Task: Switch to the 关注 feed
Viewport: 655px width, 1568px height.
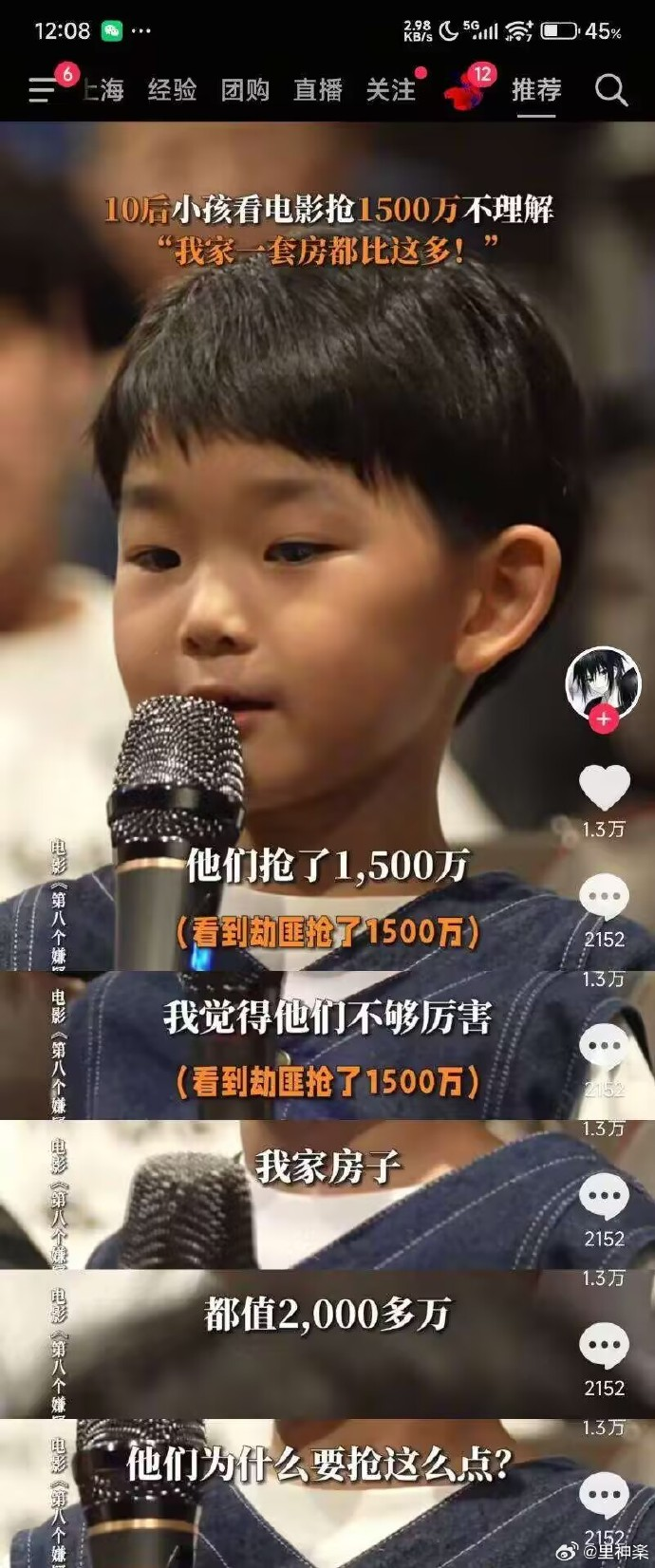Action: [x=390, y=90]
